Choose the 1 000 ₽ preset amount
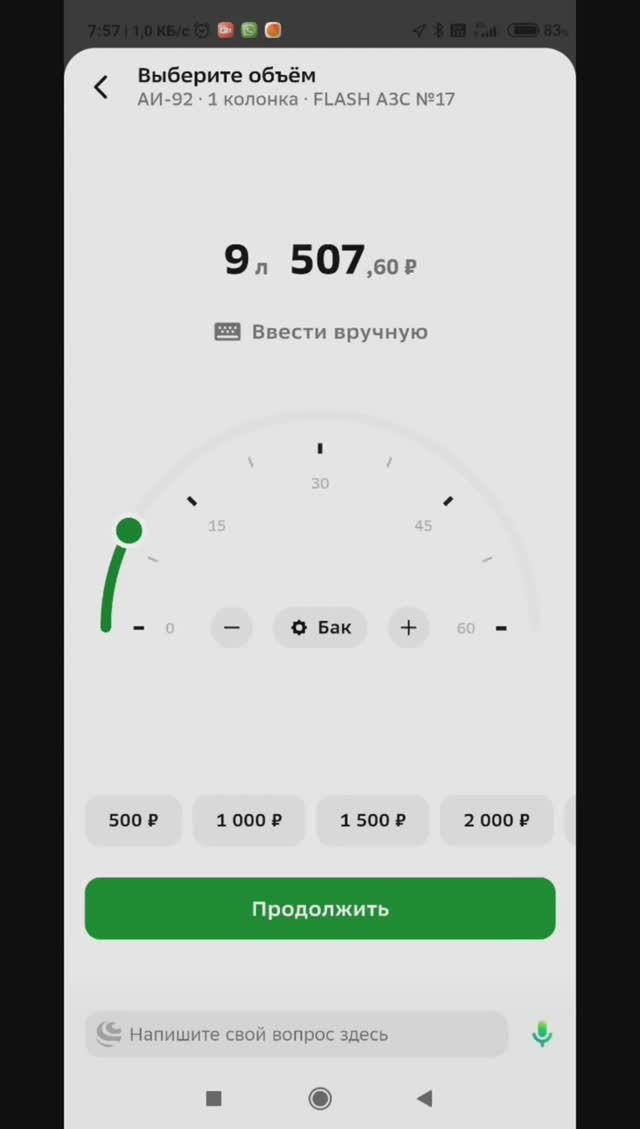The width and height of the screenshot is (640, 1129). (249, 820)
